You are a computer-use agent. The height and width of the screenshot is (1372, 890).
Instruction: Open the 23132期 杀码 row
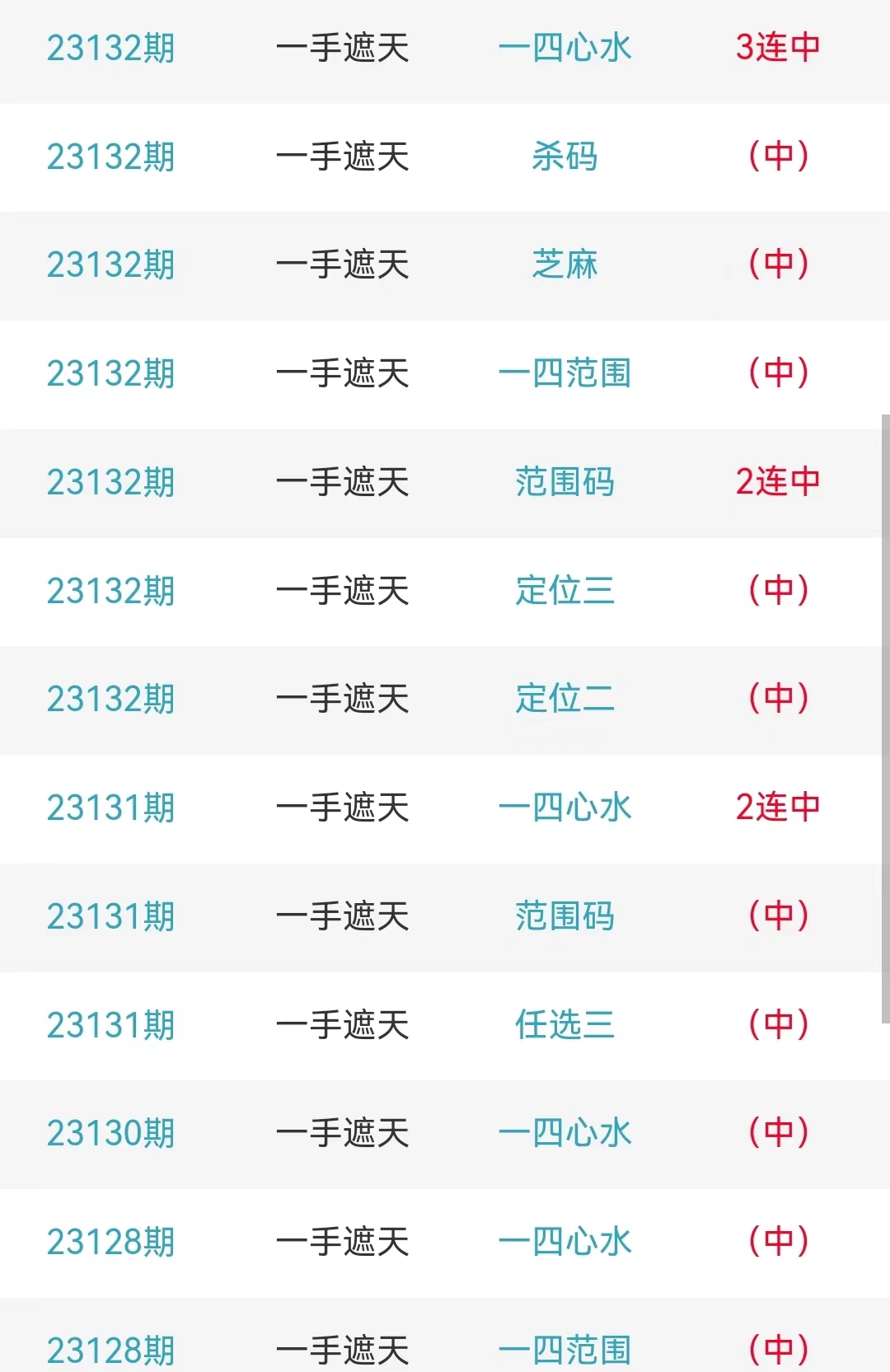(564, 157)
